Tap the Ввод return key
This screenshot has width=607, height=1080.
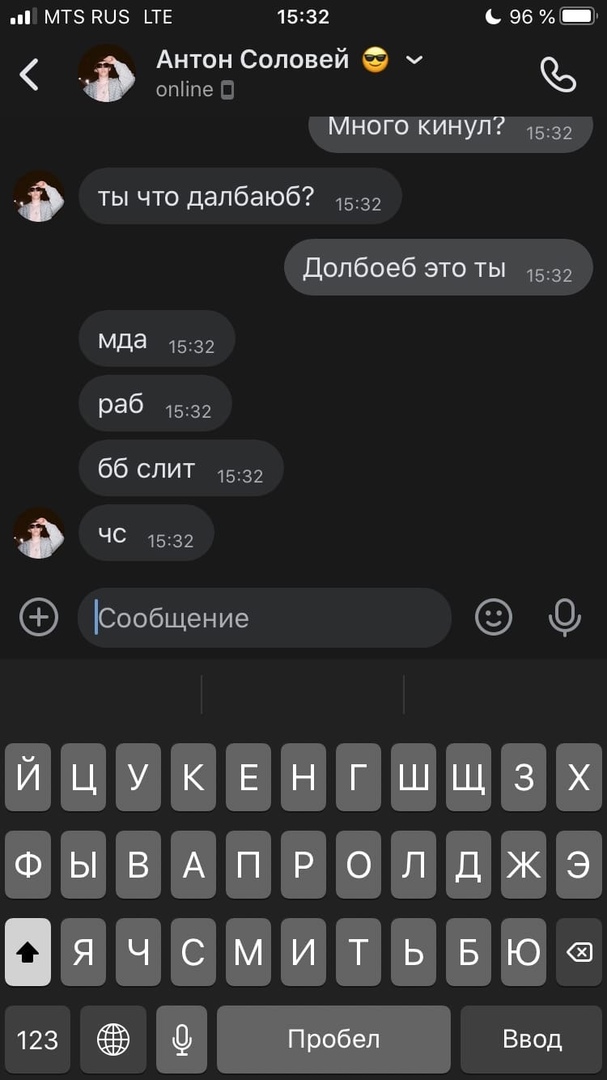[x=532, y=1040]
